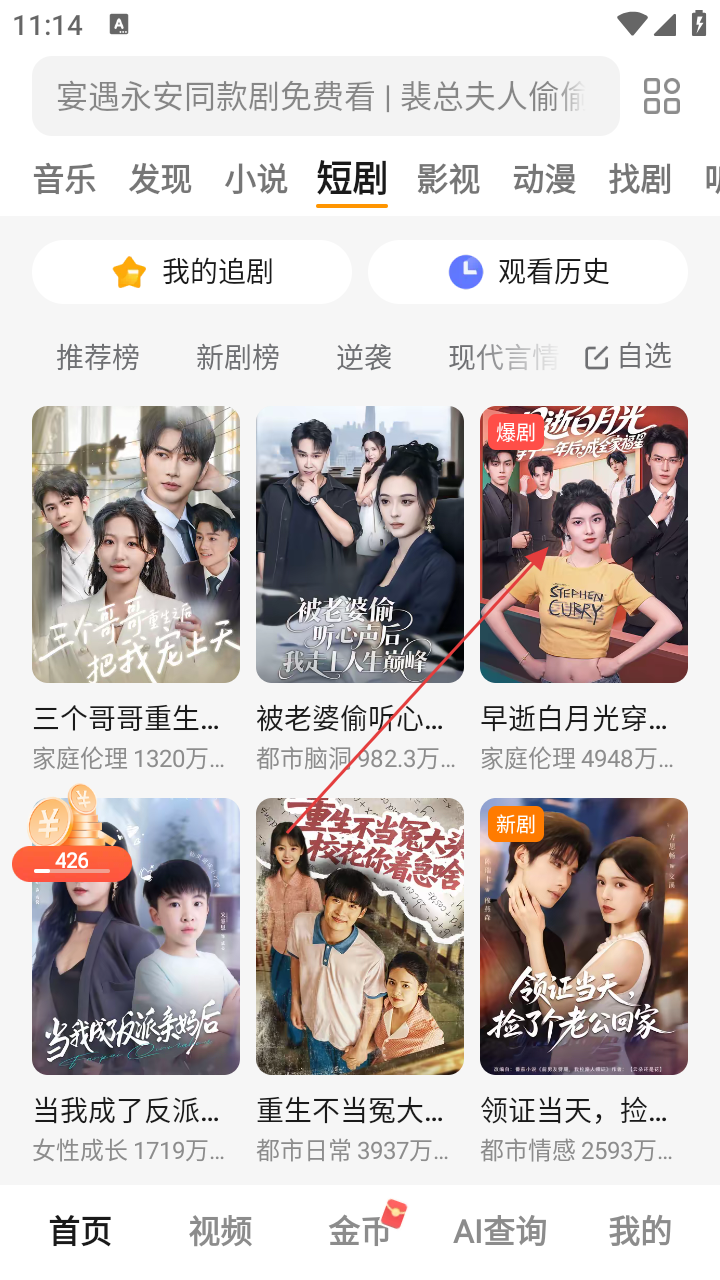Switch to the 动漫 tab
Viewport: 720px width, 1280px height.
click(x=544, y=179)
